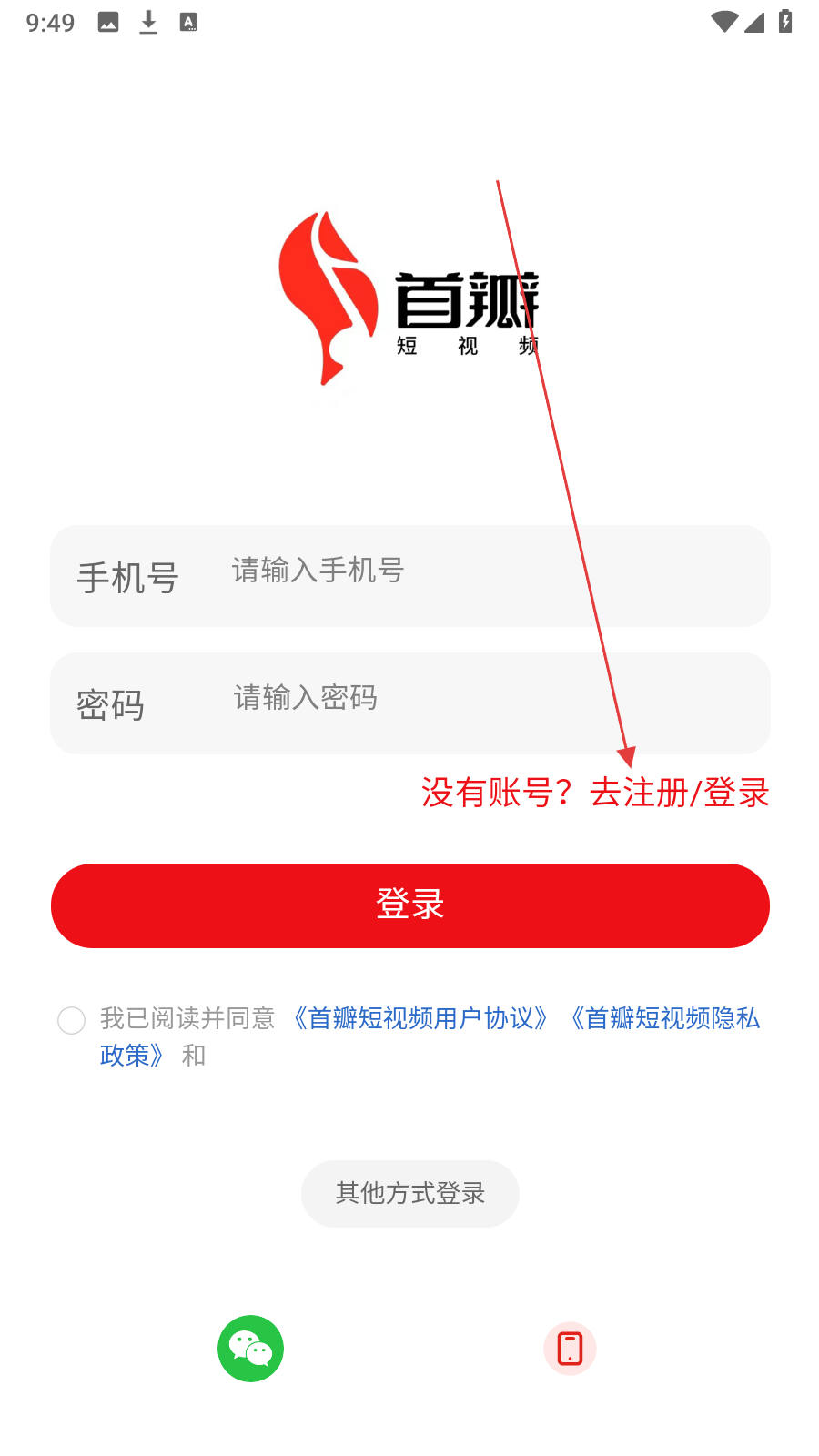The height and width of the screenshot is (1456, 819).
Task: Check the agreement consent circle
Action: [x=72, y=1020]
